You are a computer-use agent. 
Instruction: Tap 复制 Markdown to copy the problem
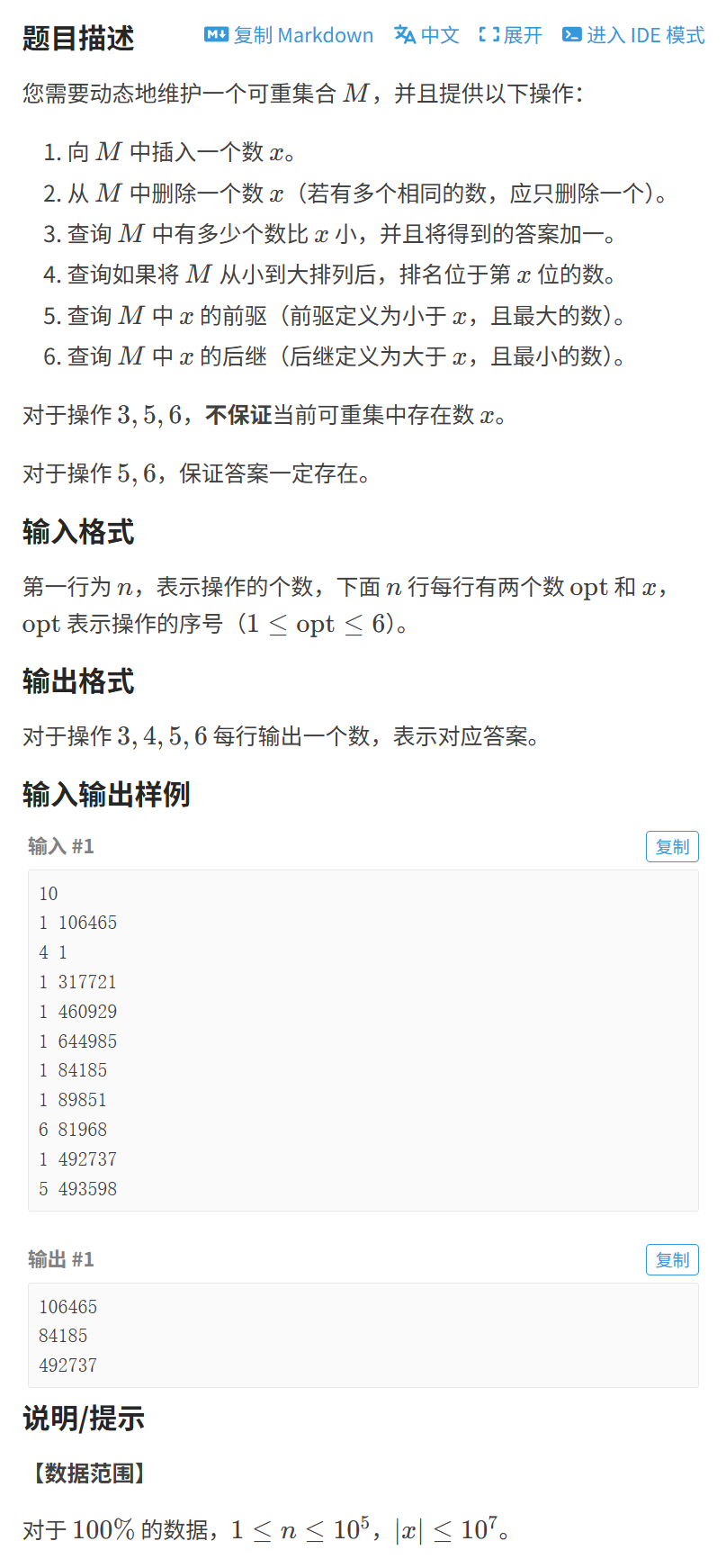(289, 35)
